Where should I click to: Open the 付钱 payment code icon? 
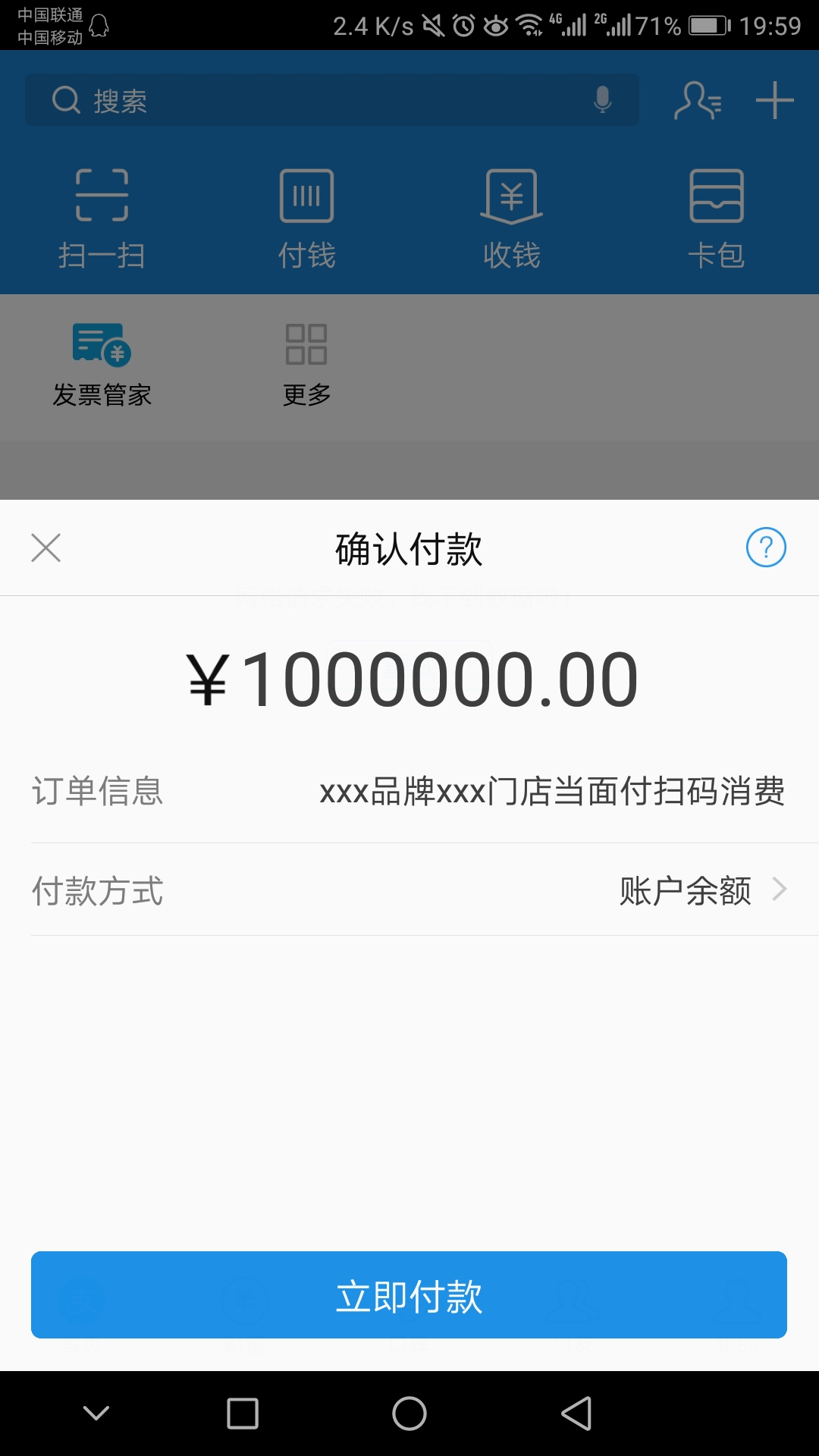click(x=306, y=216)
